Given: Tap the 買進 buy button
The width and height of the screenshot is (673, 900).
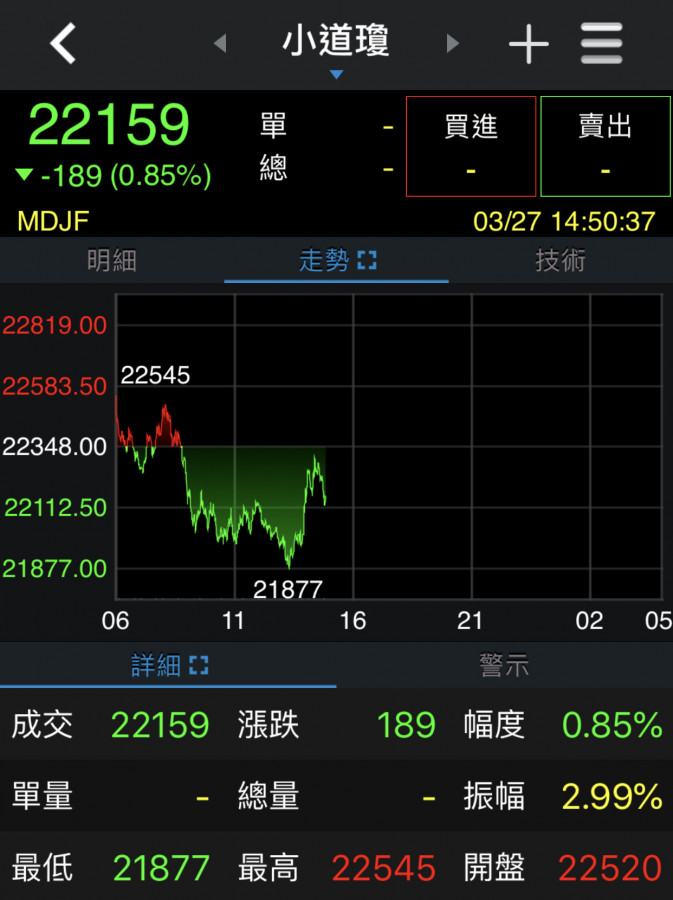Looking at the screenshot, I should (471, 146).
